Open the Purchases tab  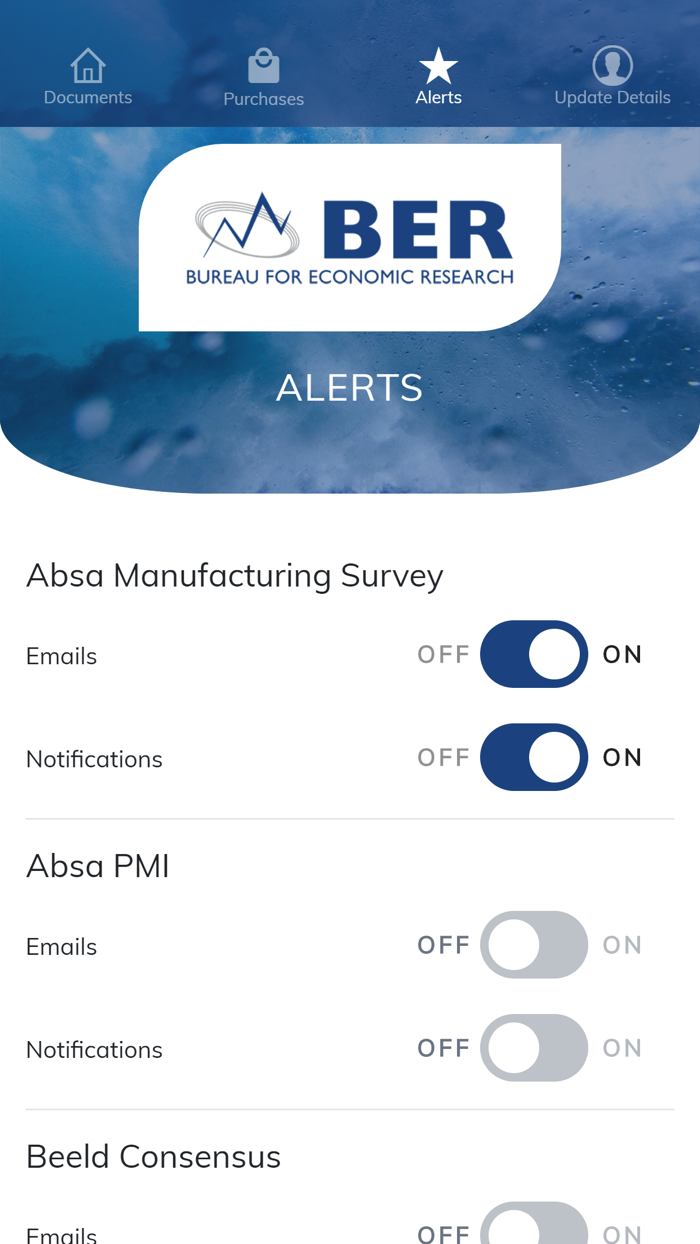[263, 78]
